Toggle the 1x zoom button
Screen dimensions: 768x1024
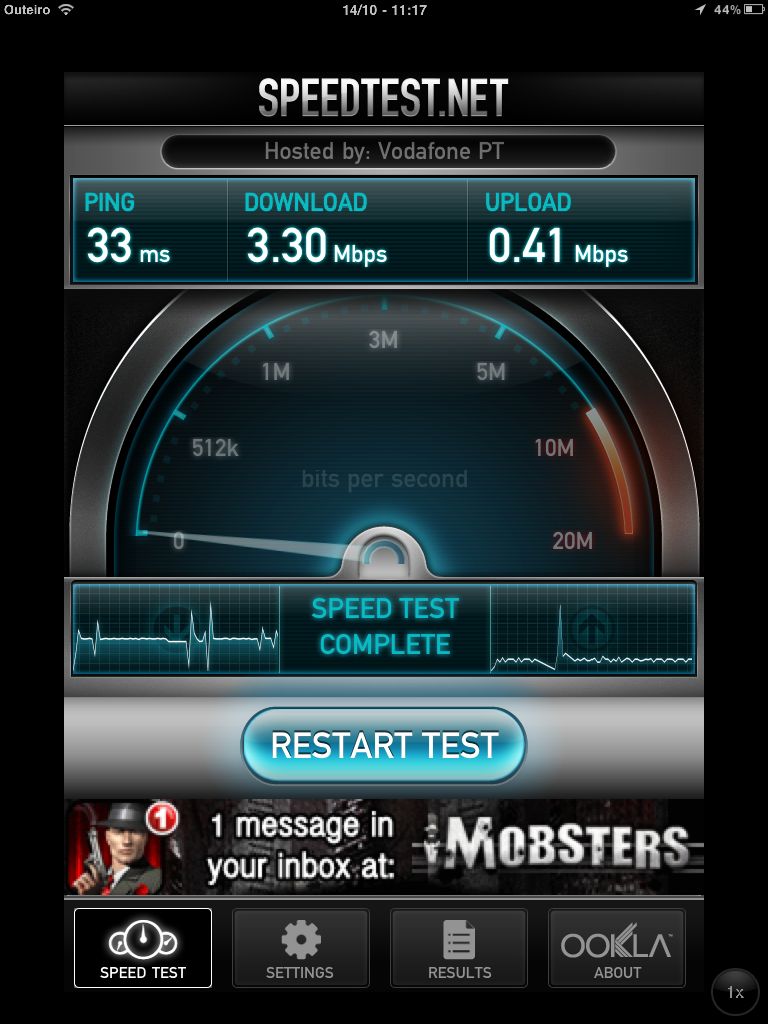pos(735,993)
